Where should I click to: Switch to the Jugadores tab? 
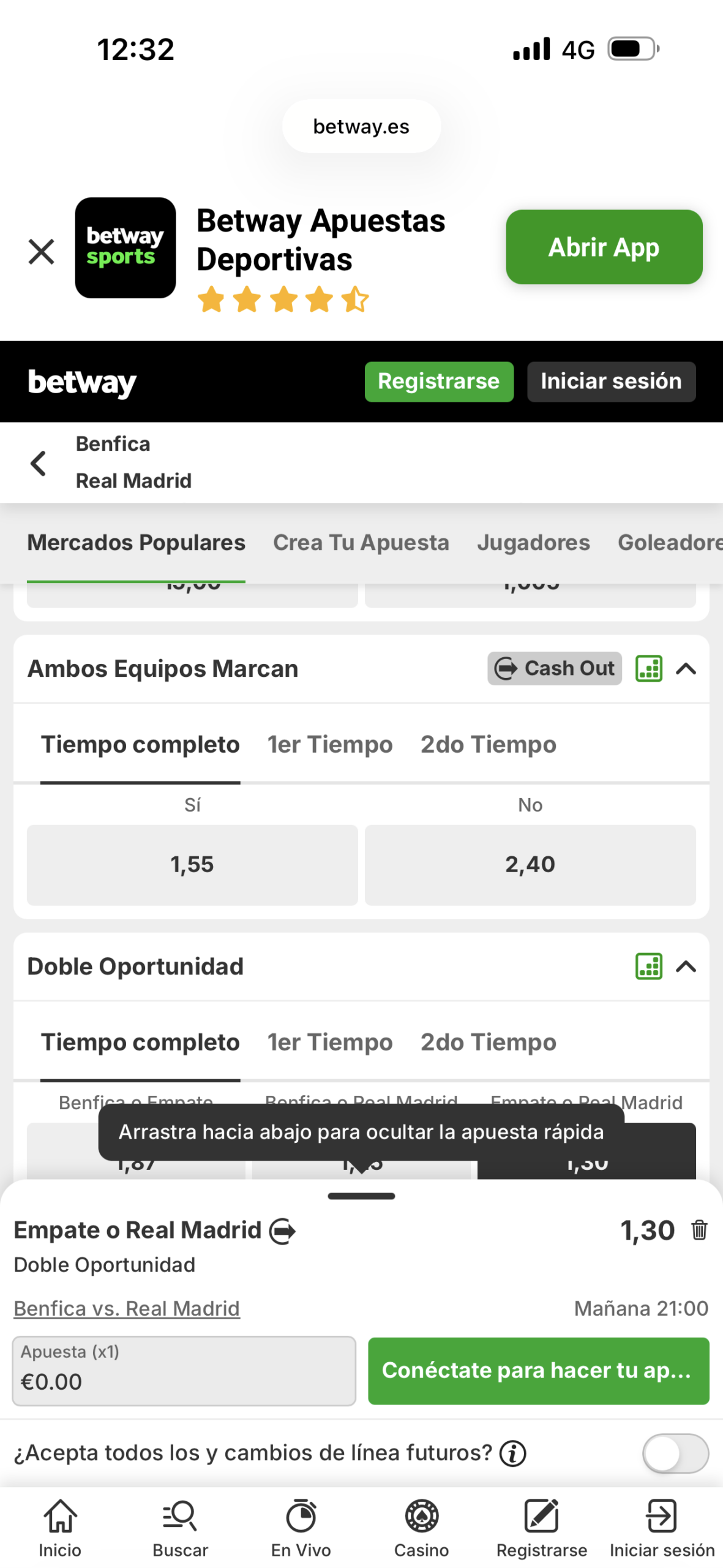point(533,542)
